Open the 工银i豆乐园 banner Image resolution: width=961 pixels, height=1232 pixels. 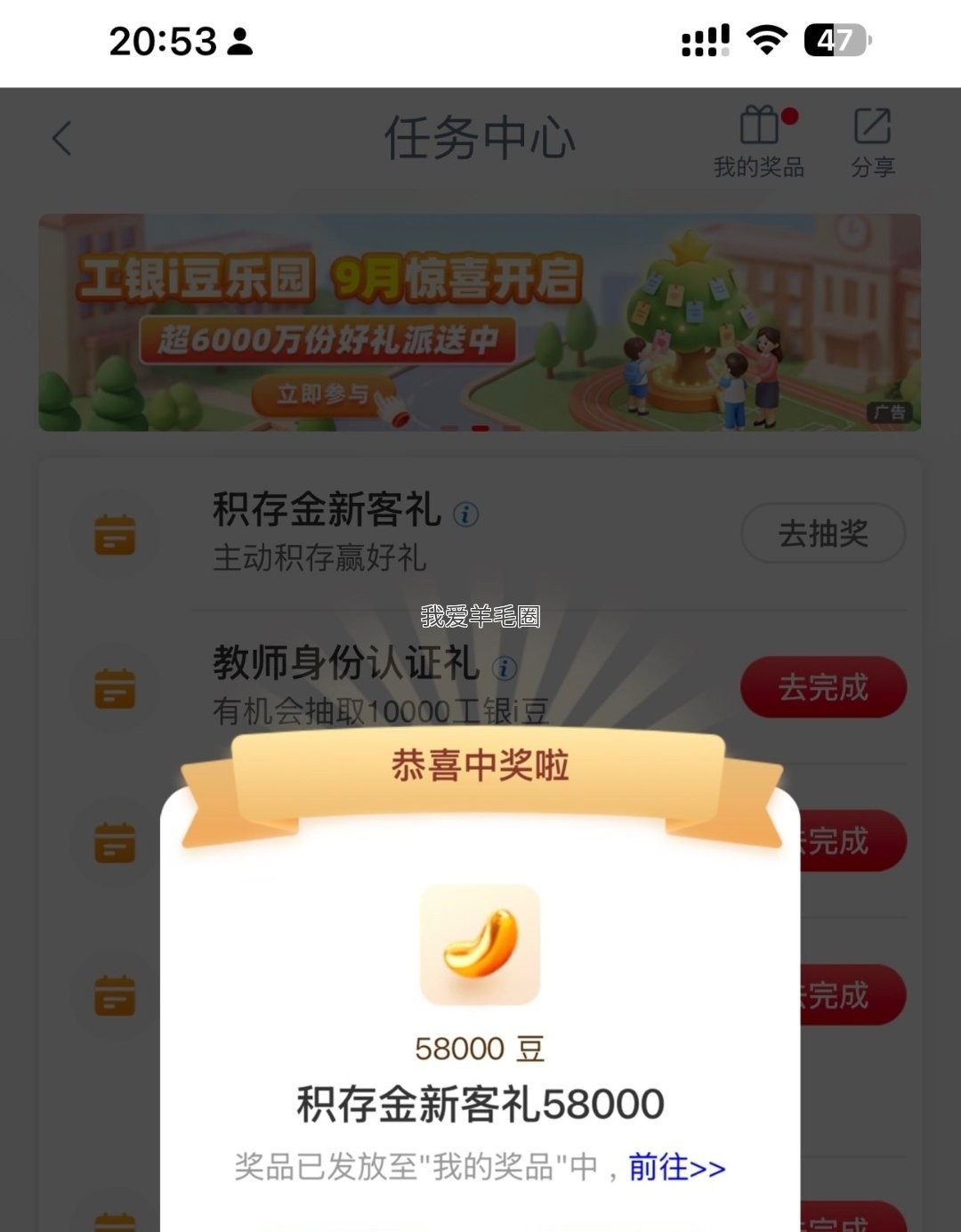(480, 323)
